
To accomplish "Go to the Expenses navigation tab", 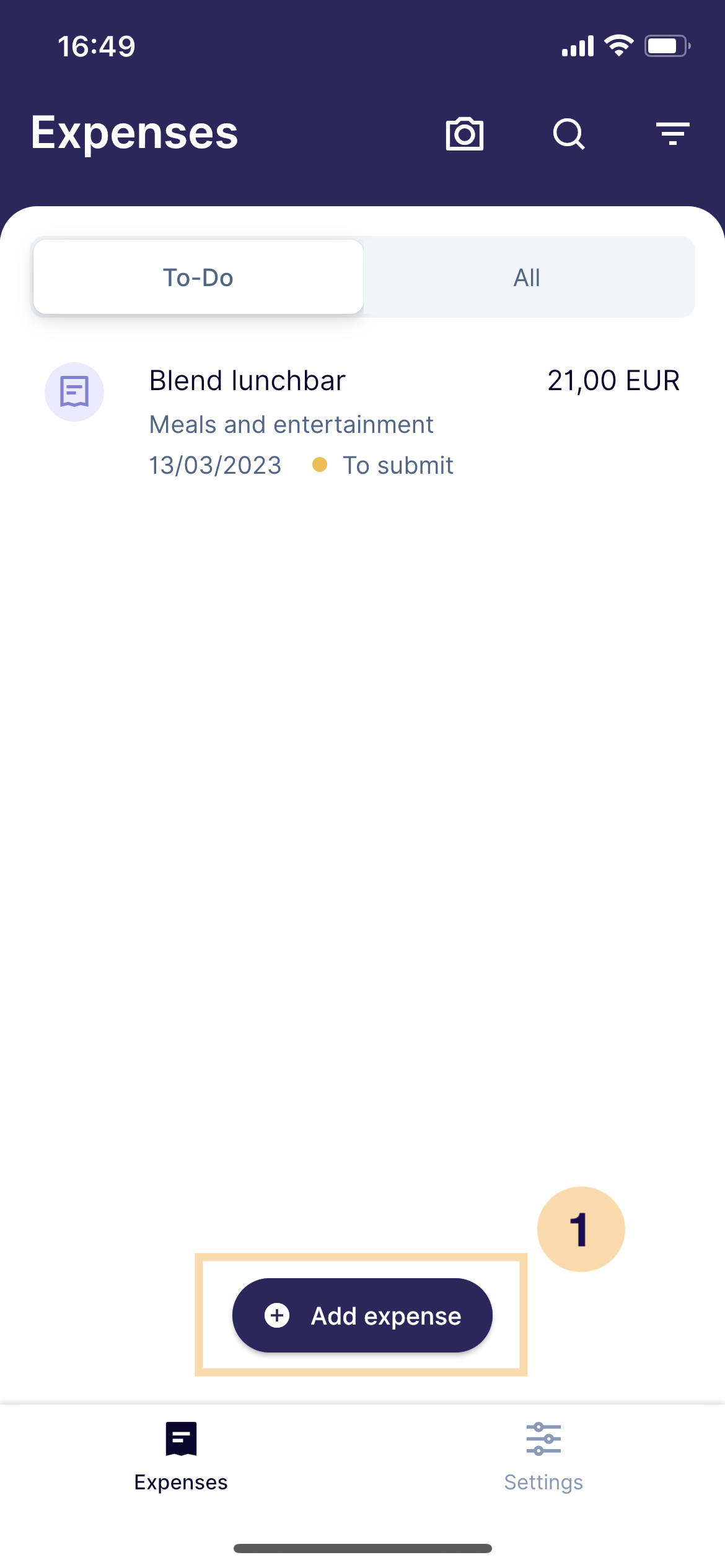I will [181, 1455].
